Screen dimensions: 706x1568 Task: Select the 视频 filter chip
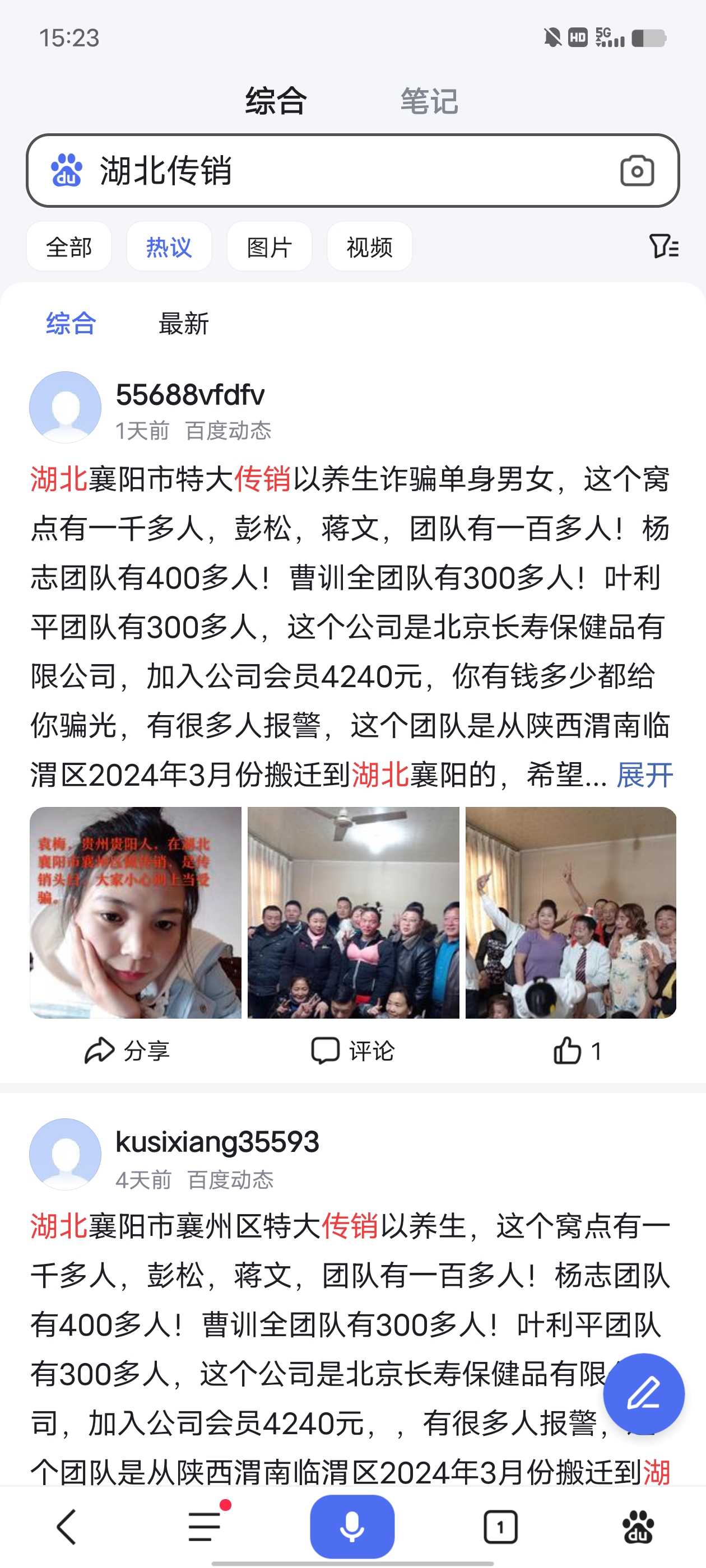point(369,247)
